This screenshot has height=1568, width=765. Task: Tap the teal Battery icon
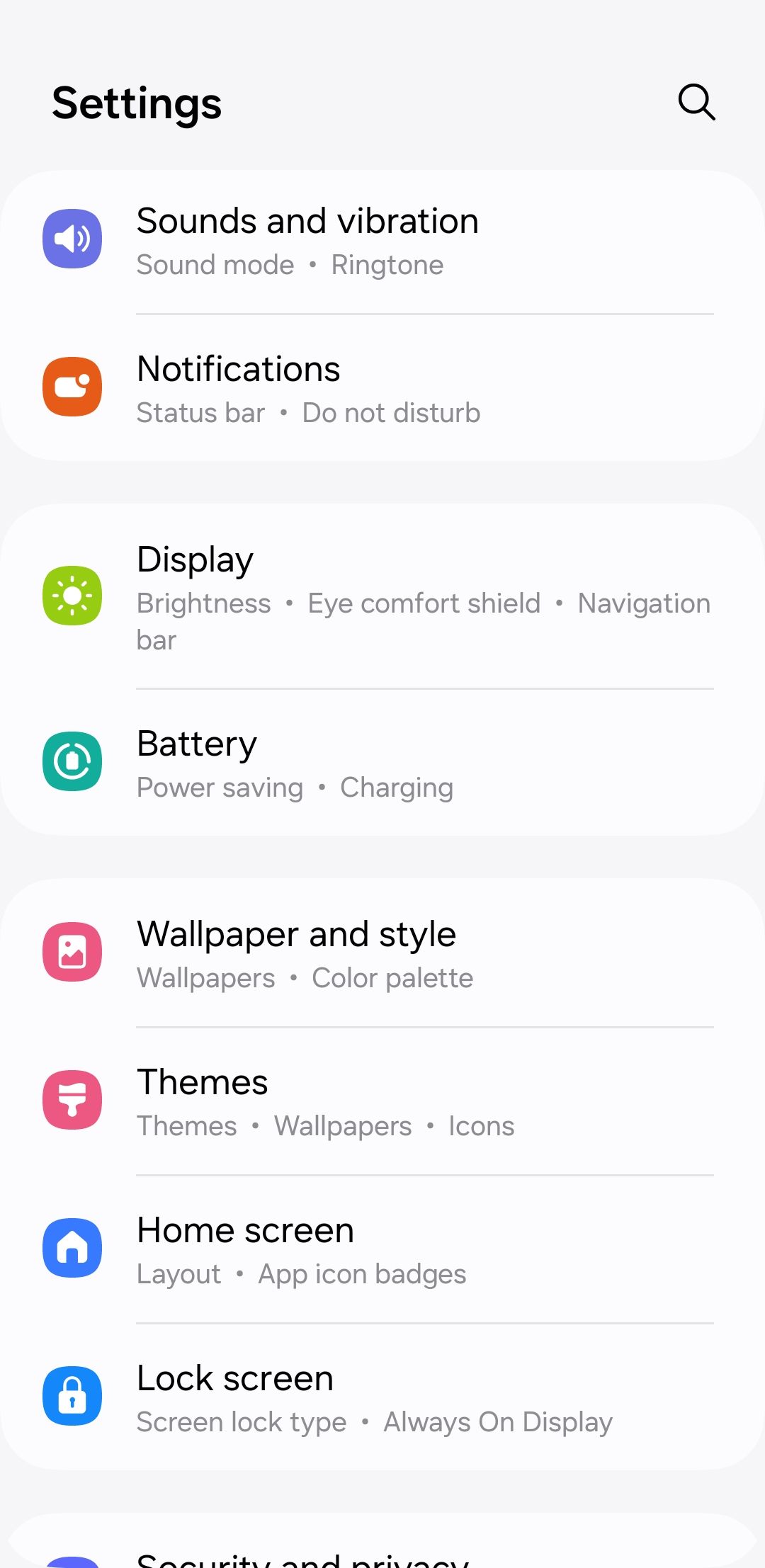pyautogui.click(x=72, y=762)
